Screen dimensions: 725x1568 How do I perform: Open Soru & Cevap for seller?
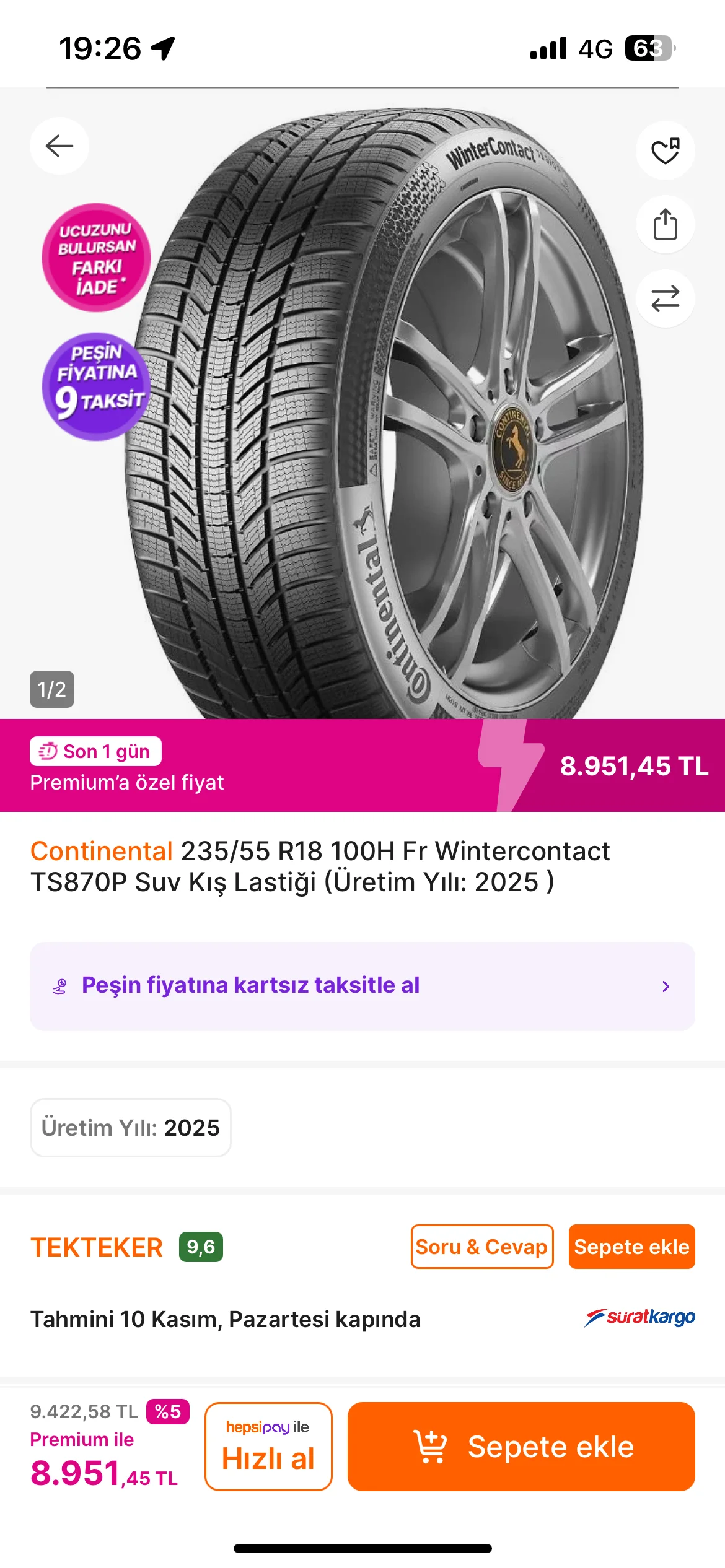point(481,1247)
